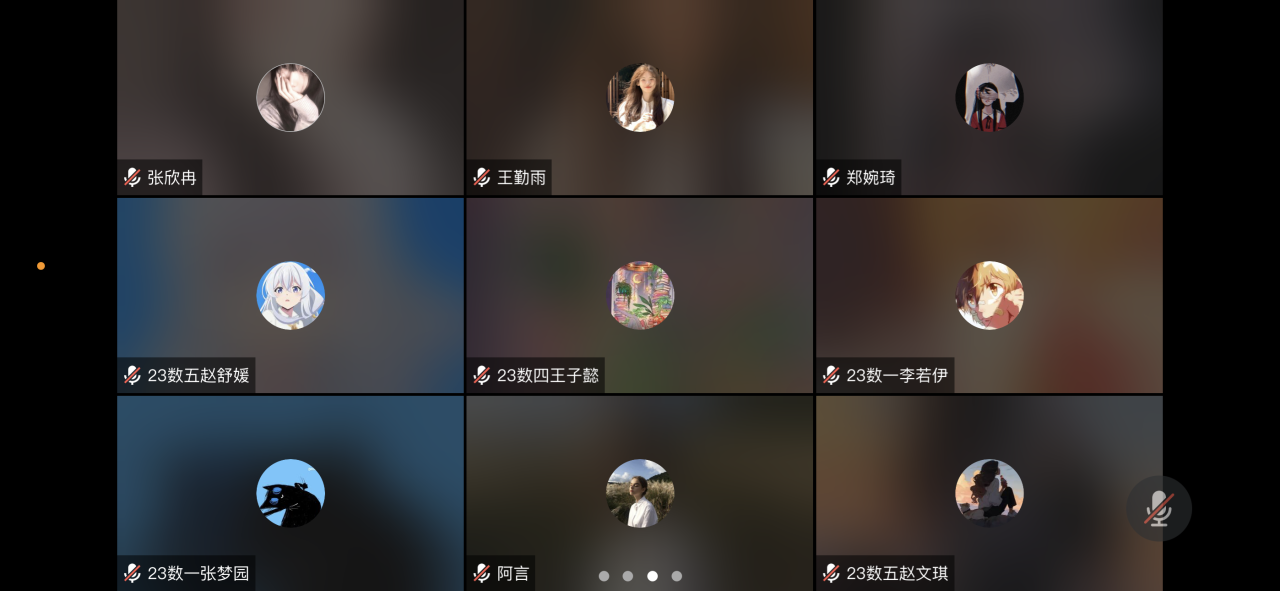Select 郑婉琦's video tile

tap(989, 97)
